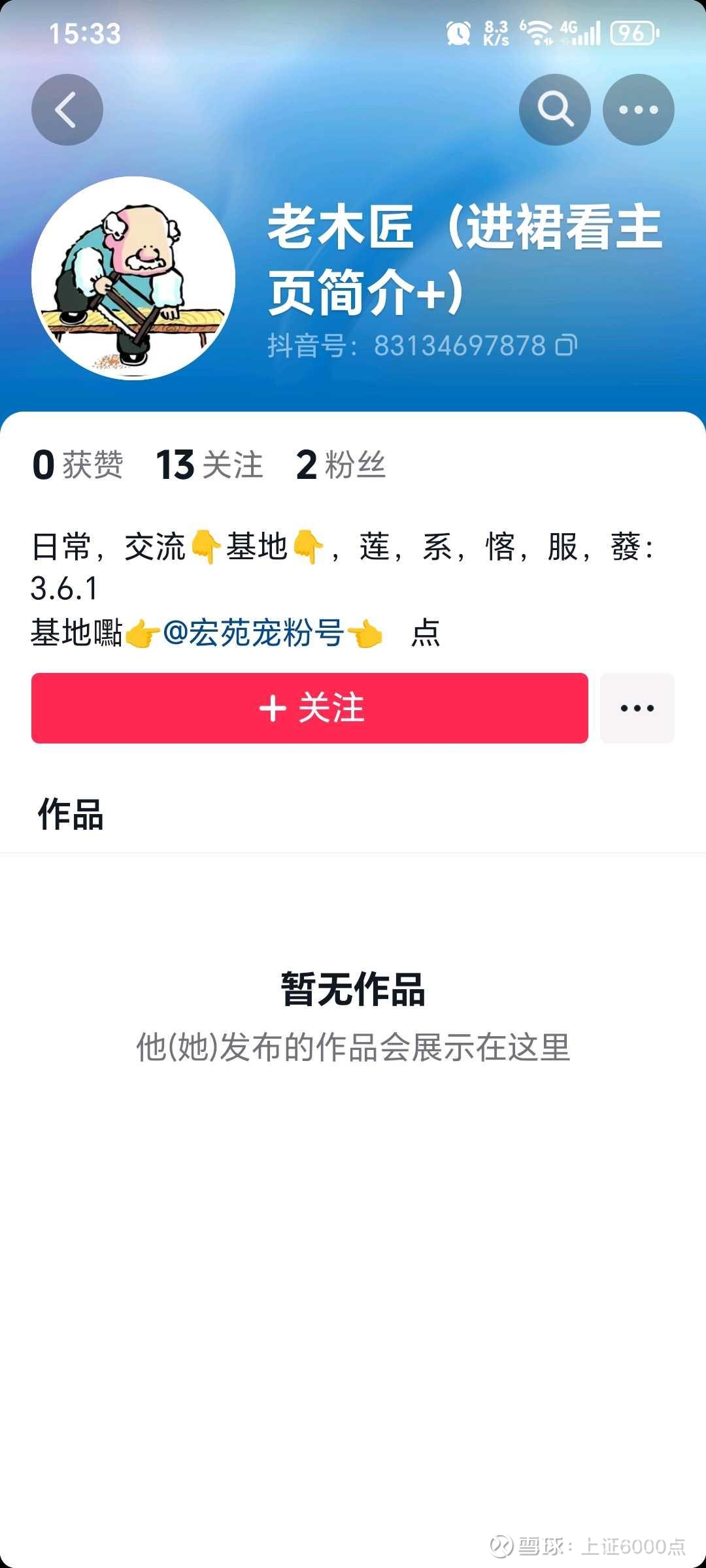
Task: Open the 2 粉丝 followers list
Action: point(341,465)
